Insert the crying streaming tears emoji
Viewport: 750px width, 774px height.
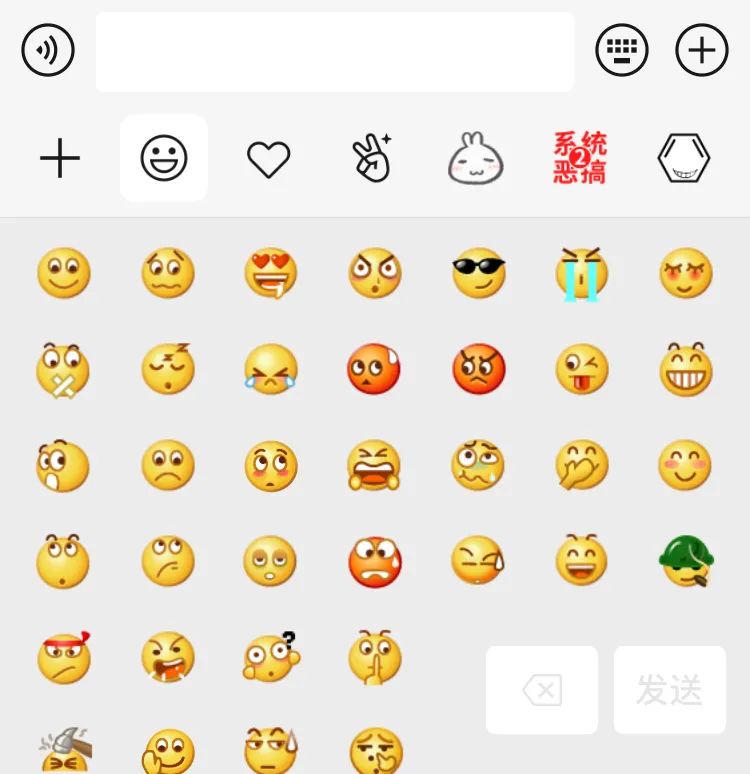pyautogui.click(x=582, y=273)
